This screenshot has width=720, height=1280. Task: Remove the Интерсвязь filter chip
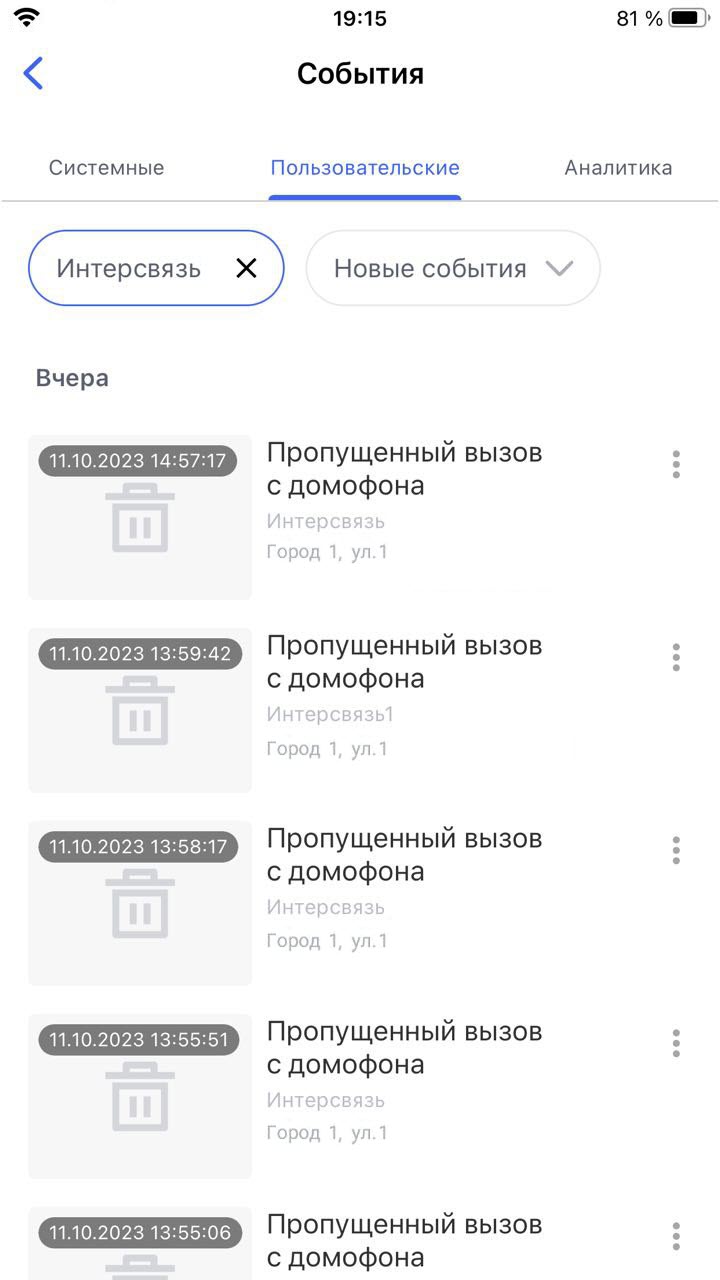pyautogui.click(x=246, y=268)
